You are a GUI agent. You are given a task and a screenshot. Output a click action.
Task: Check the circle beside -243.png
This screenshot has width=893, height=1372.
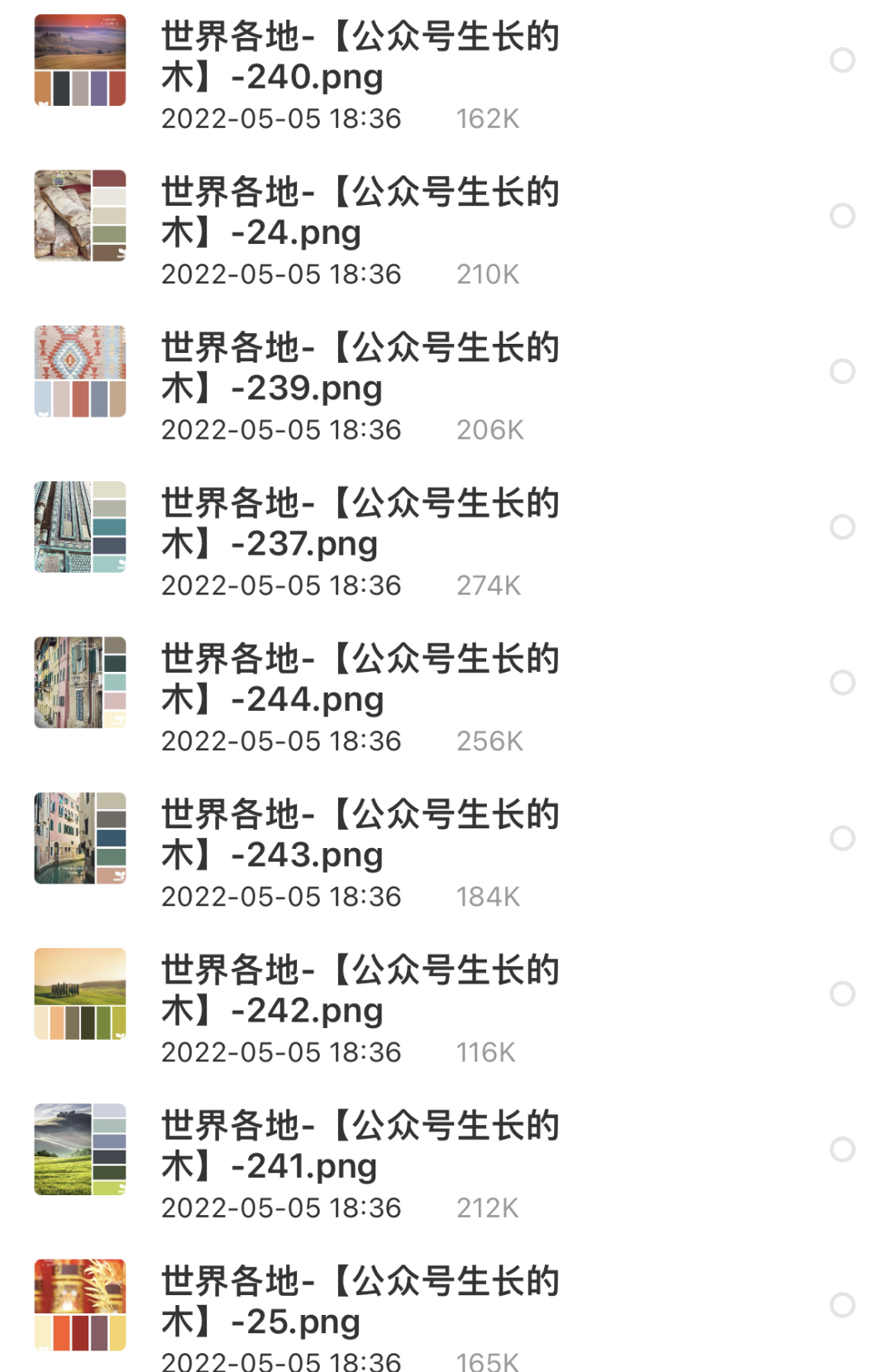tap(842, 838)
